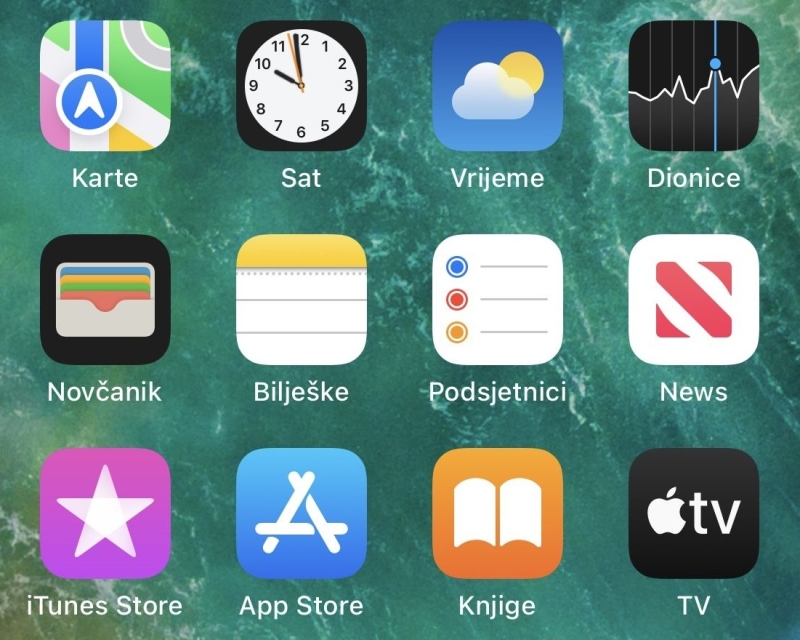Open the Karte maps app
Screen dimensions: 800x640
pos(105,86)
